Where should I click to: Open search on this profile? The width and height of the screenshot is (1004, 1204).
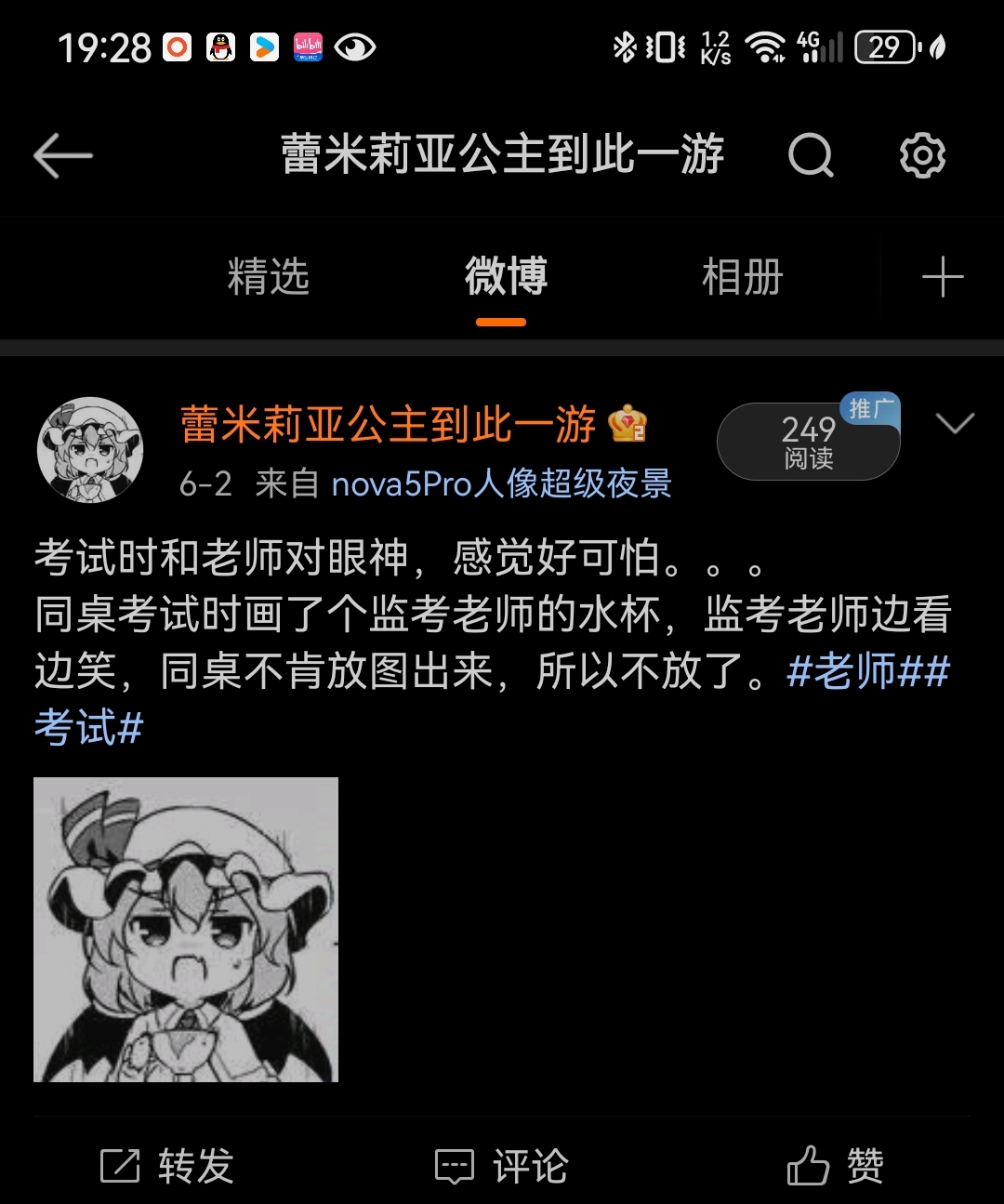(811, 155)
